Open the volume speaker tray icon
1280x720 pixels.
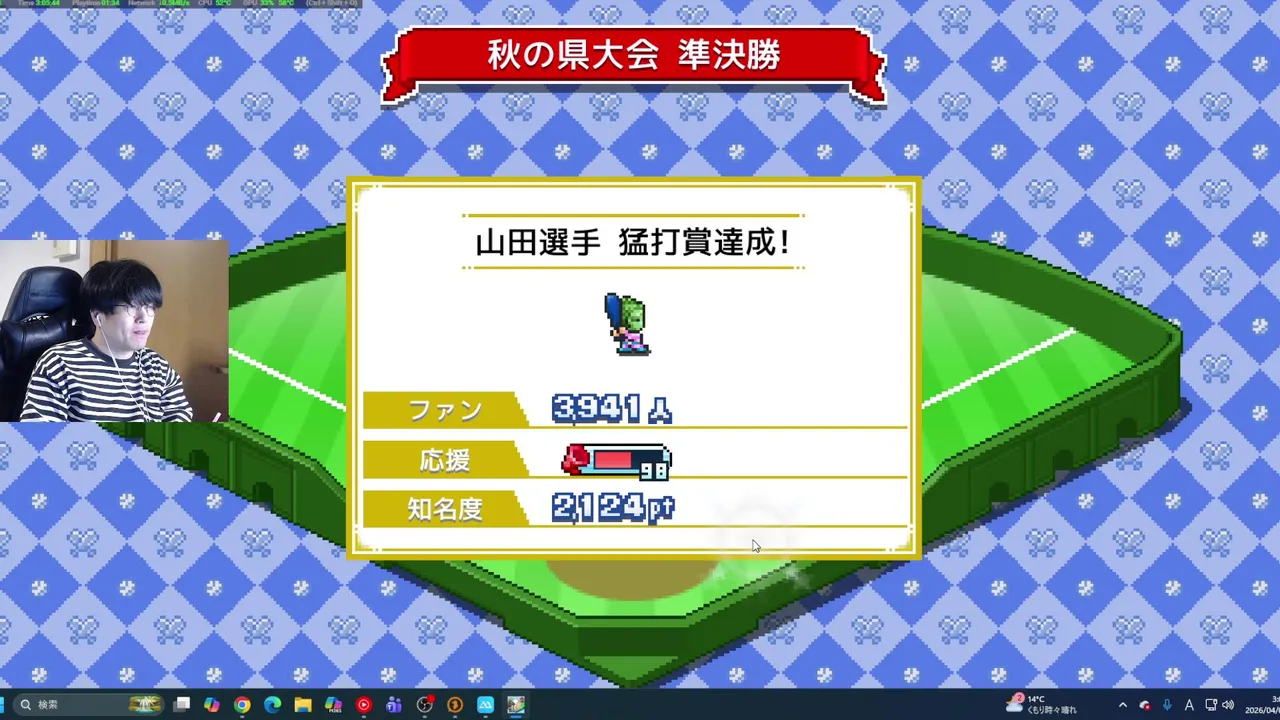[1228, 705]
